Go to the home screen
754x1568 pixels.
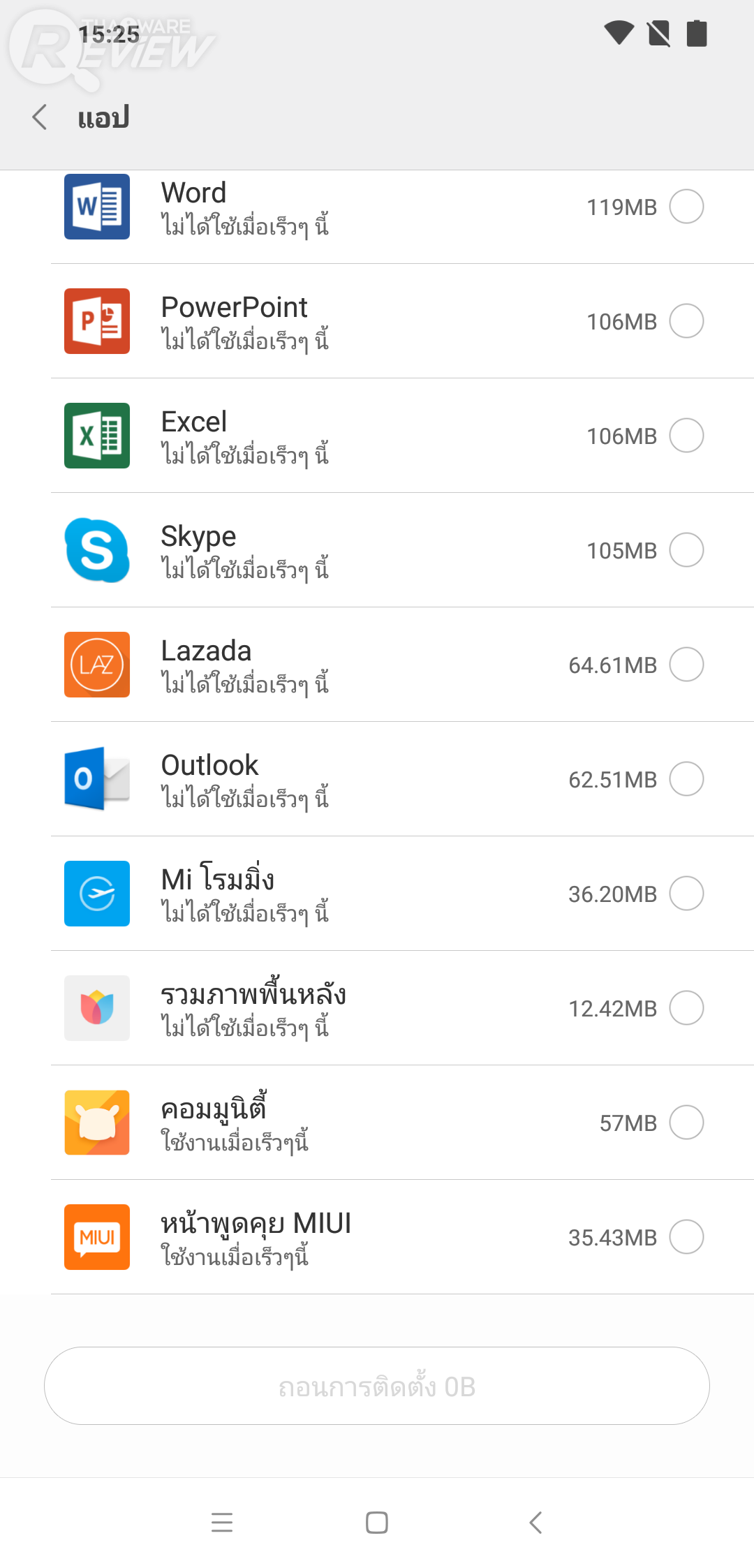pos(377,1522)
